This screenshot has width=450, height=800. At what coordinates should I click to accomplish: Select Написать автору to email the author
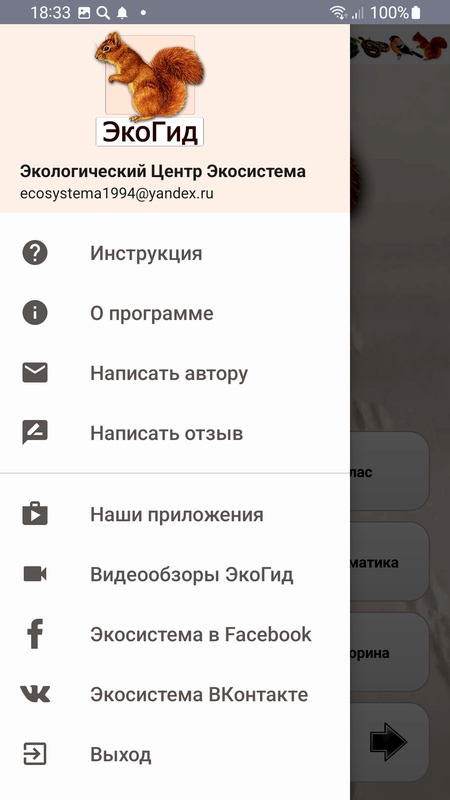click(175, 373)
